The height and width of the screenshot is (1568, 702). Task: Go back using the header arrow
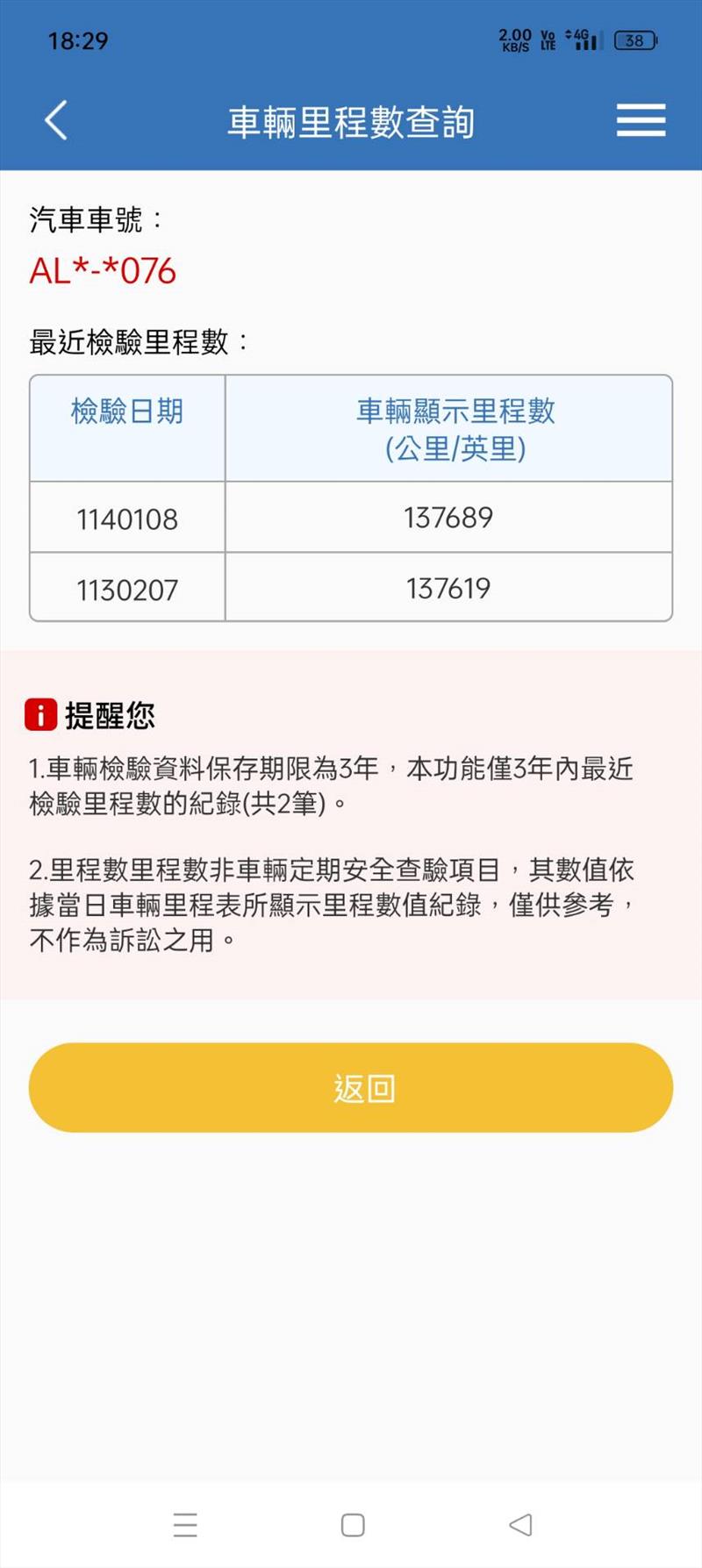click(56, 120)
